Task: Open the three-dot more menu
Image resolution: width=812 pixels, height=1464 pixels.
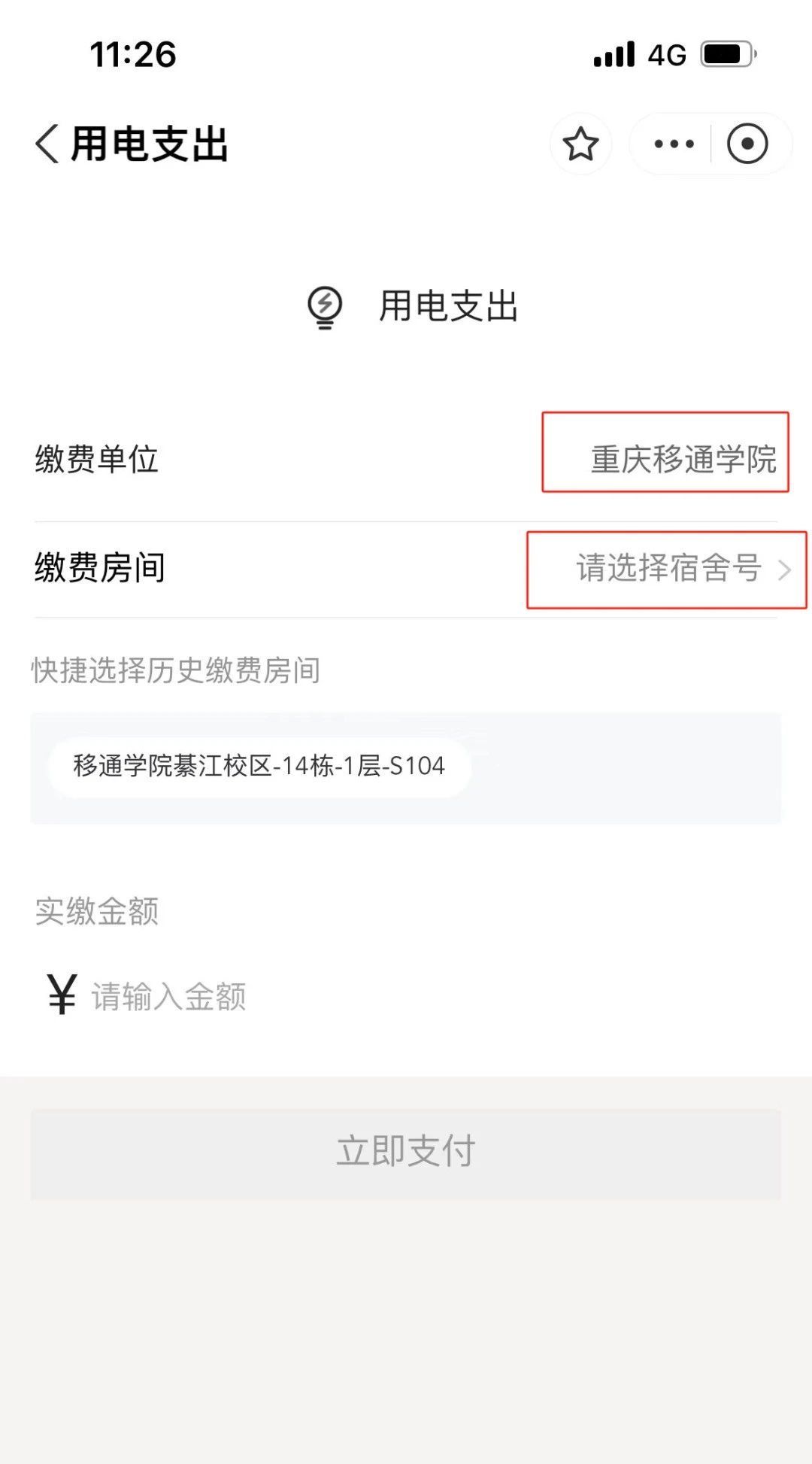Action: 674,144
